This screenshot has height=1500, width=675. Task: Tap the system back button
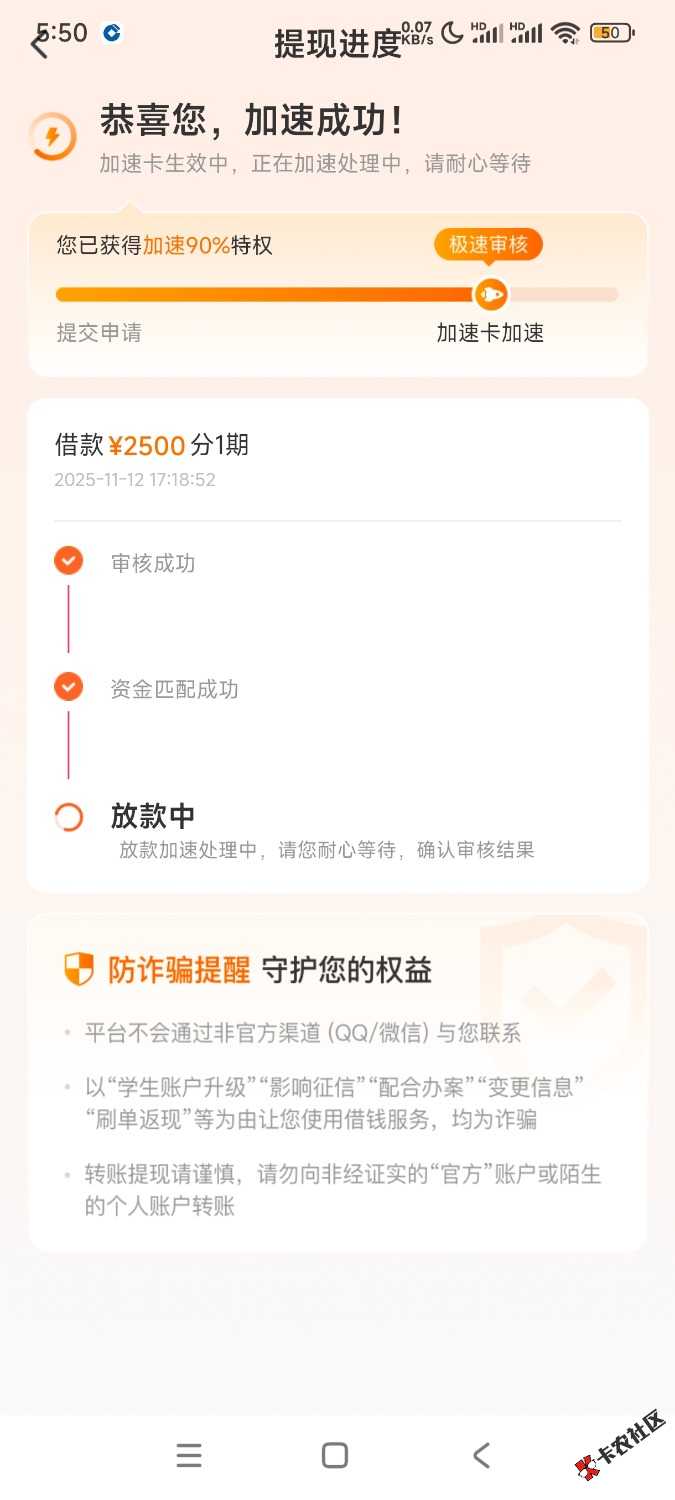tap(482, 1455)
